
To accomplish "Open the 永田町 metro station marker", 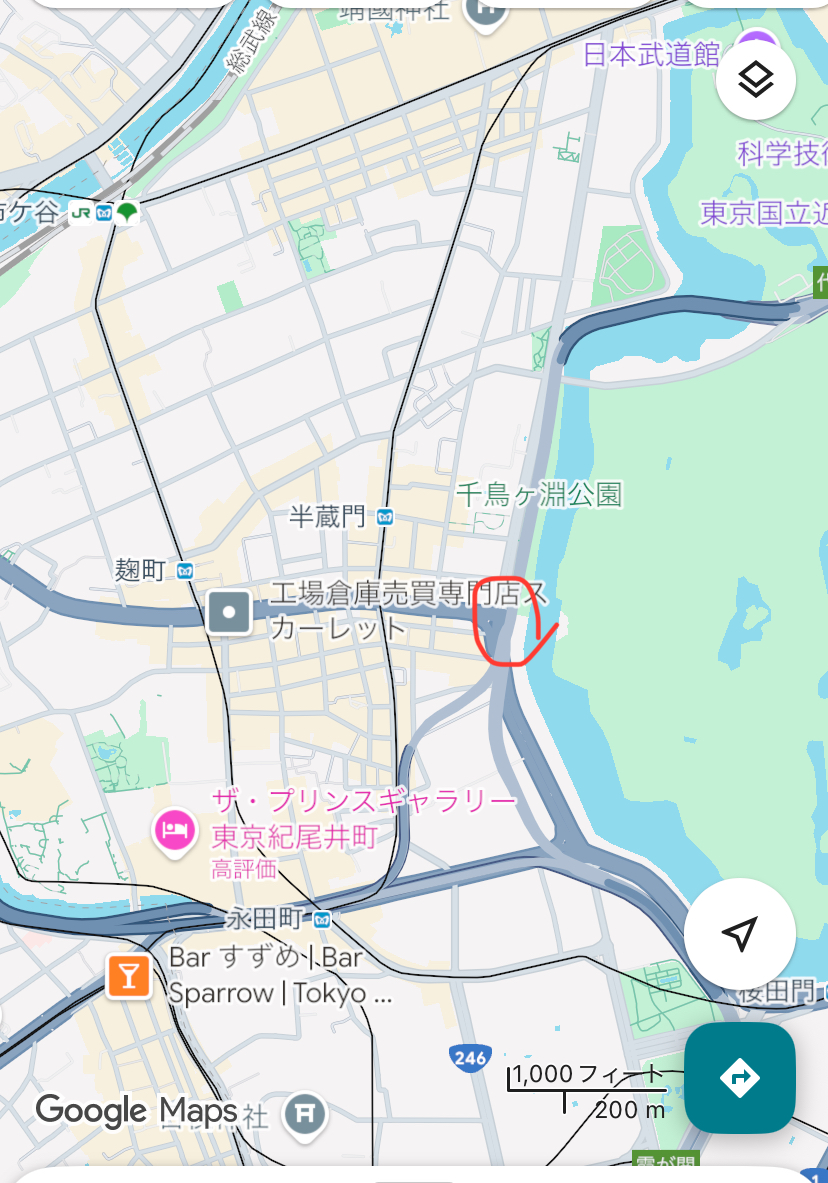I will [321, 918].
